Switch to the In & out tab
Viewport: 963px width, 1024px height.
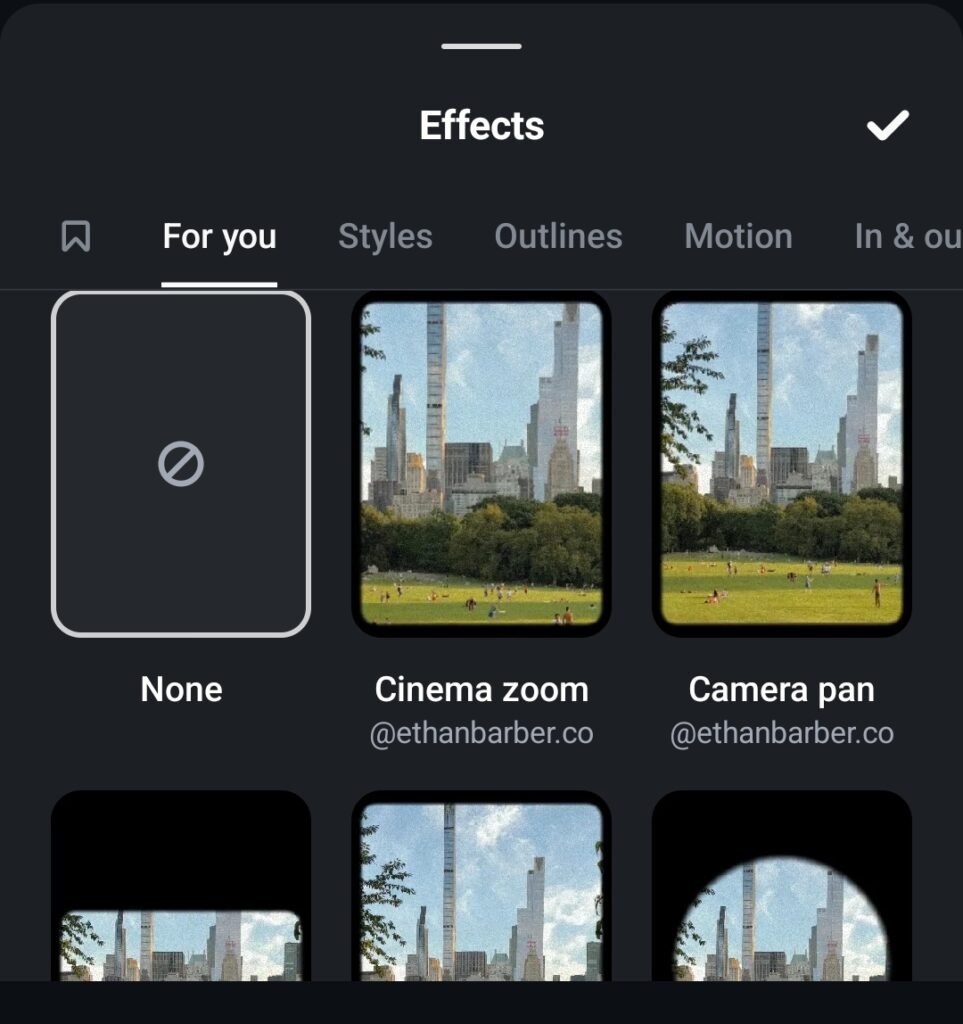906,237
